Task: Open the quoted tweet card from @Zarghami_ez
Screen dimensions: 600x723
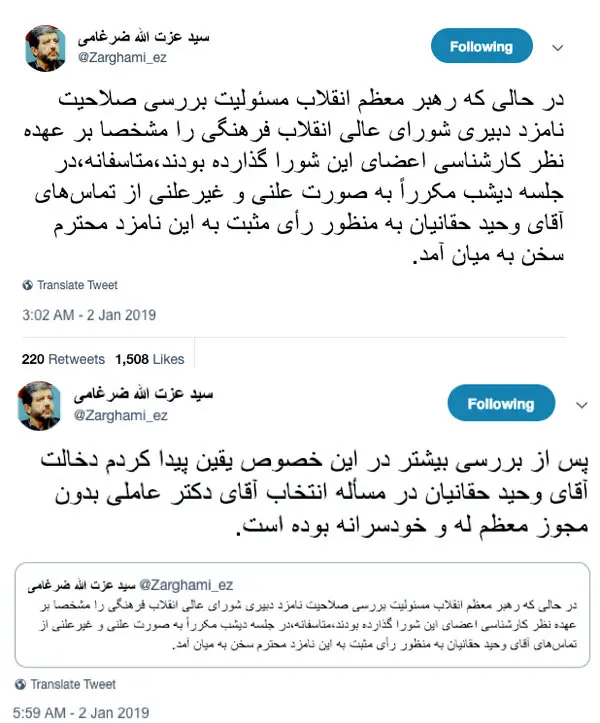Action: pos(302,615)
